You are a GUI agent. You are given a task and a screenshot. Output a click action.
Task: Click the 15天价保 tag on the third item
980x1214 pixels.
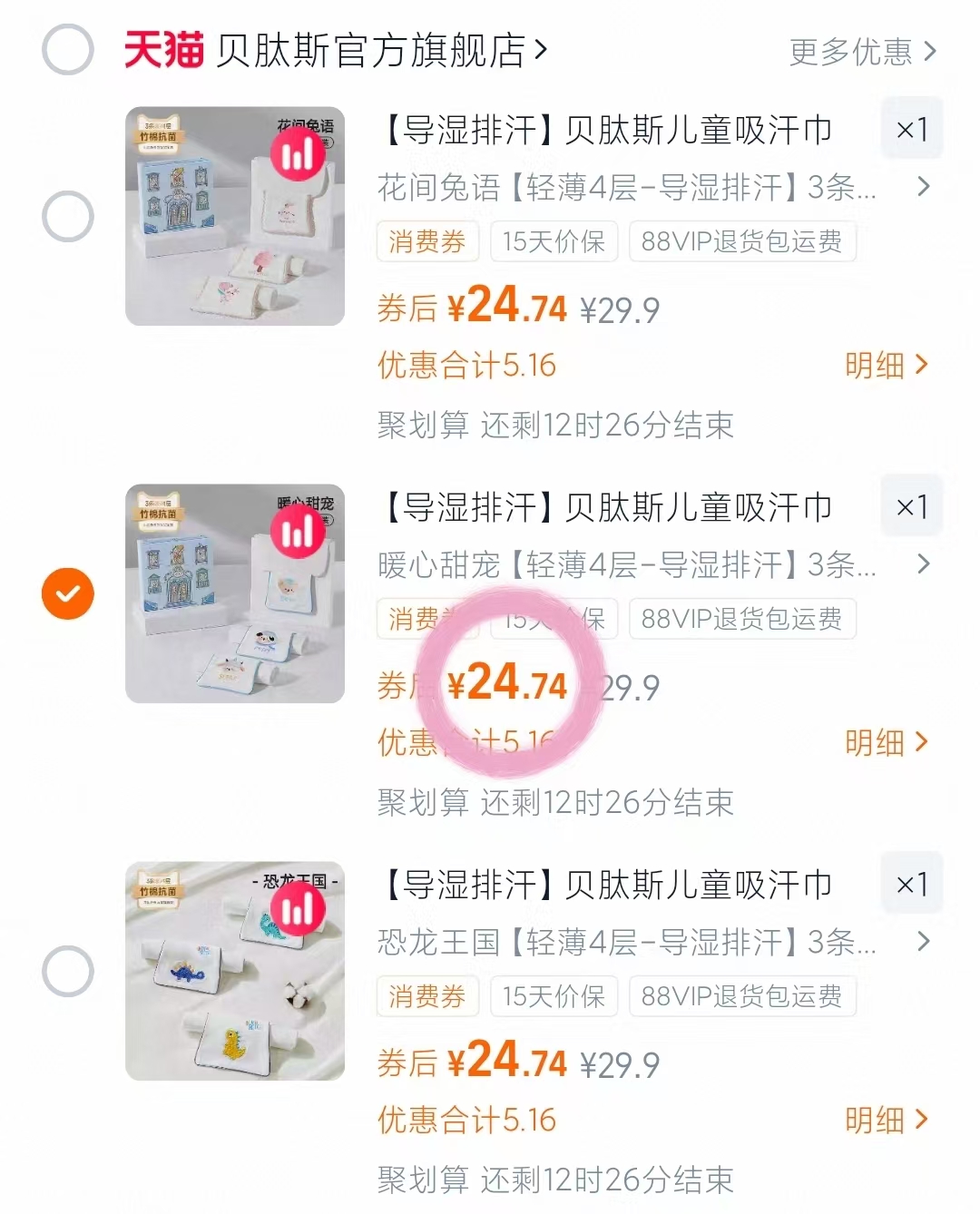point(554,996)
